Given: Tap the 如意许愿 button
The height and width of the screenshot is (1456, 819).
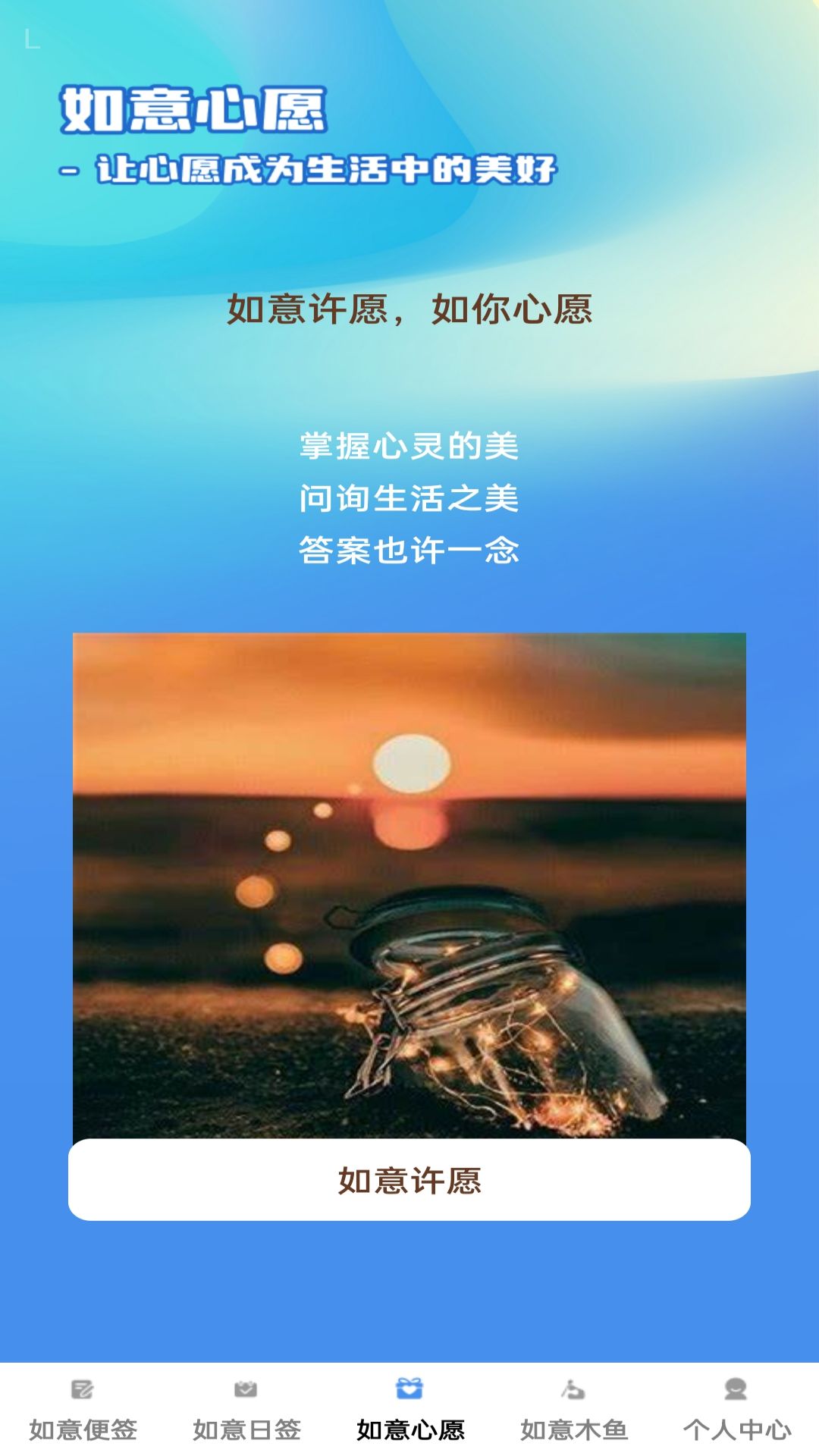Looking at the screenshot, I should click(x=409, y=1180).
